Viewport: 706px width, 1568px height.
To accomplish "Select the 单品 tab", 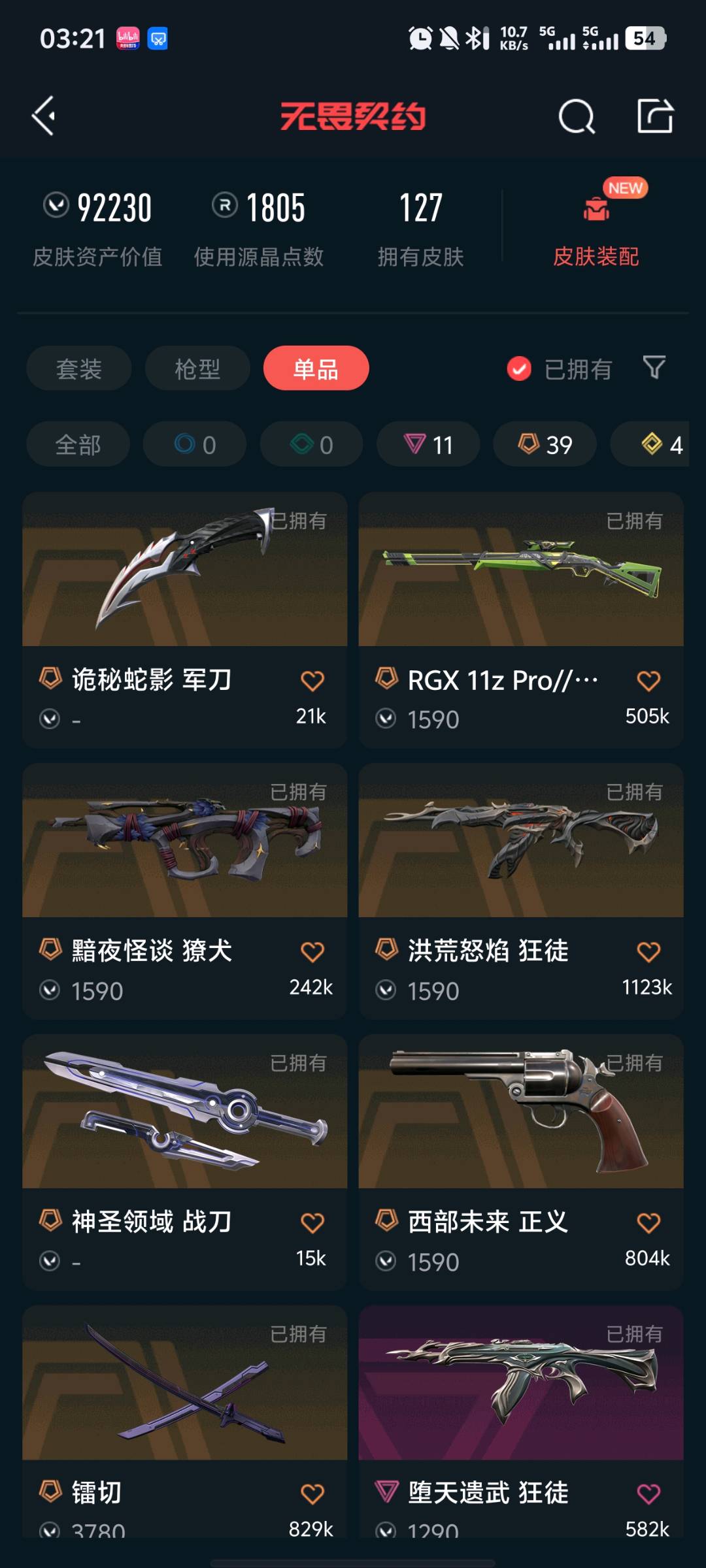I will coord(316,368).
